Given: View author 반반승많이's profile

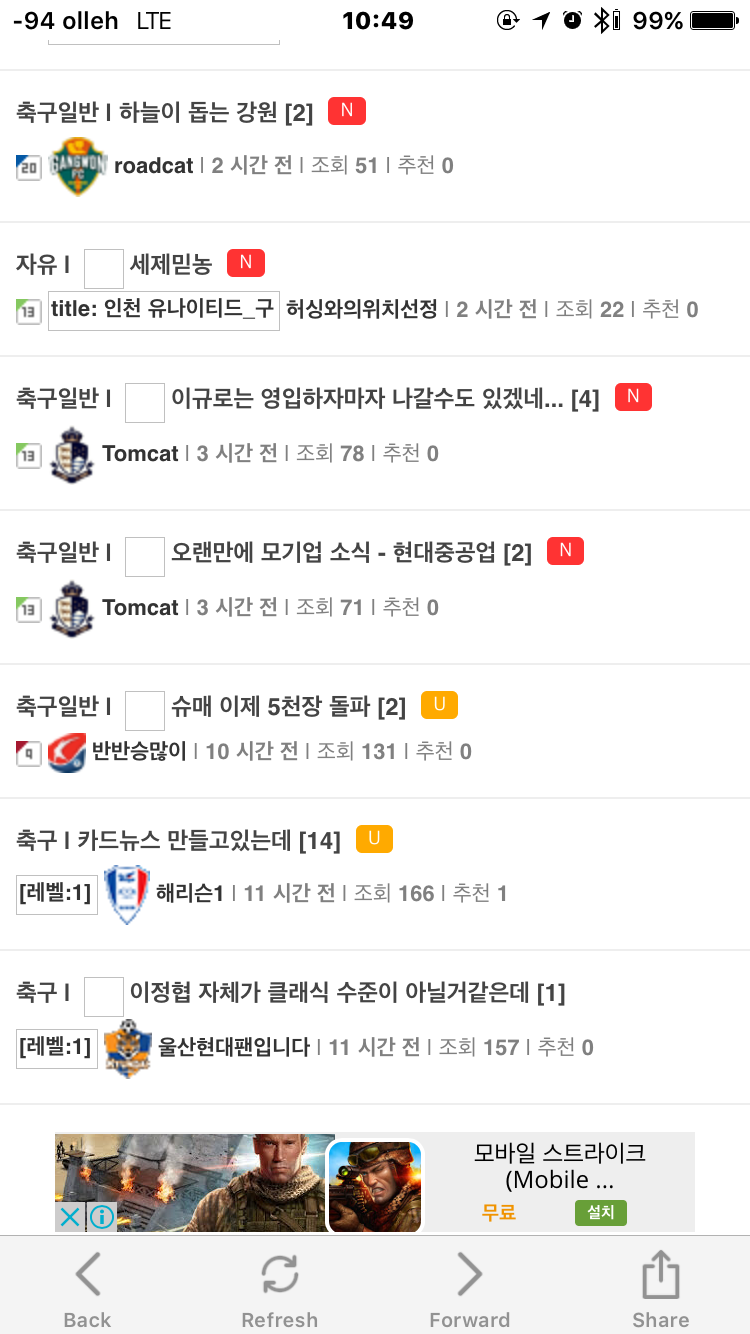Looking at the screenshot, I should [x=139, y=750].
